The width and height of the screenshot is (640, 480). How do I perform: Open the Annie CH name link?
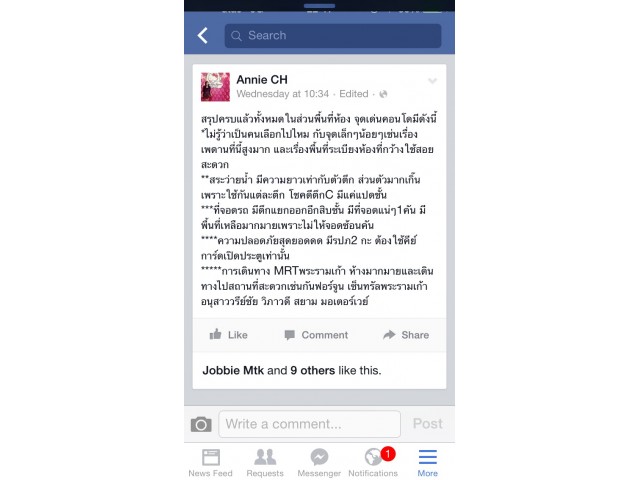262,80
